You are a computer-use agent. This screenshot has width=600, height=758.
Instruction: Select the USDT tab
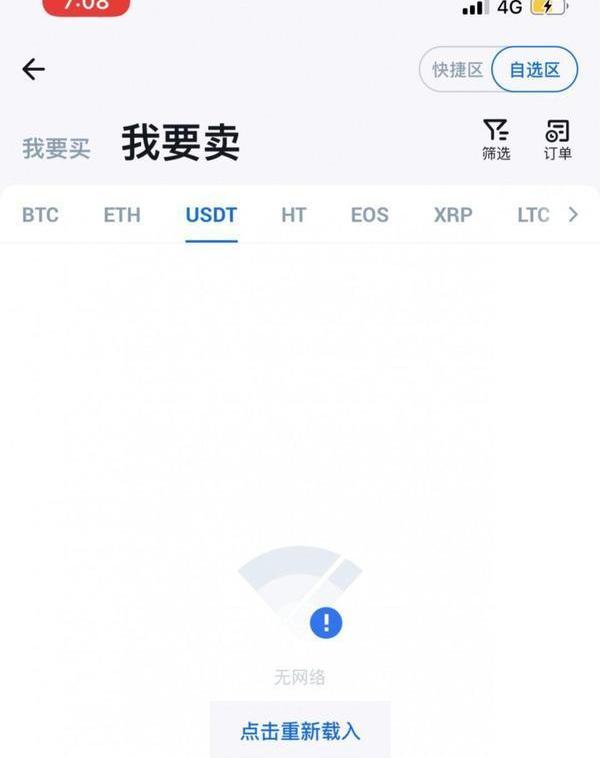click(x=211, y=215)
